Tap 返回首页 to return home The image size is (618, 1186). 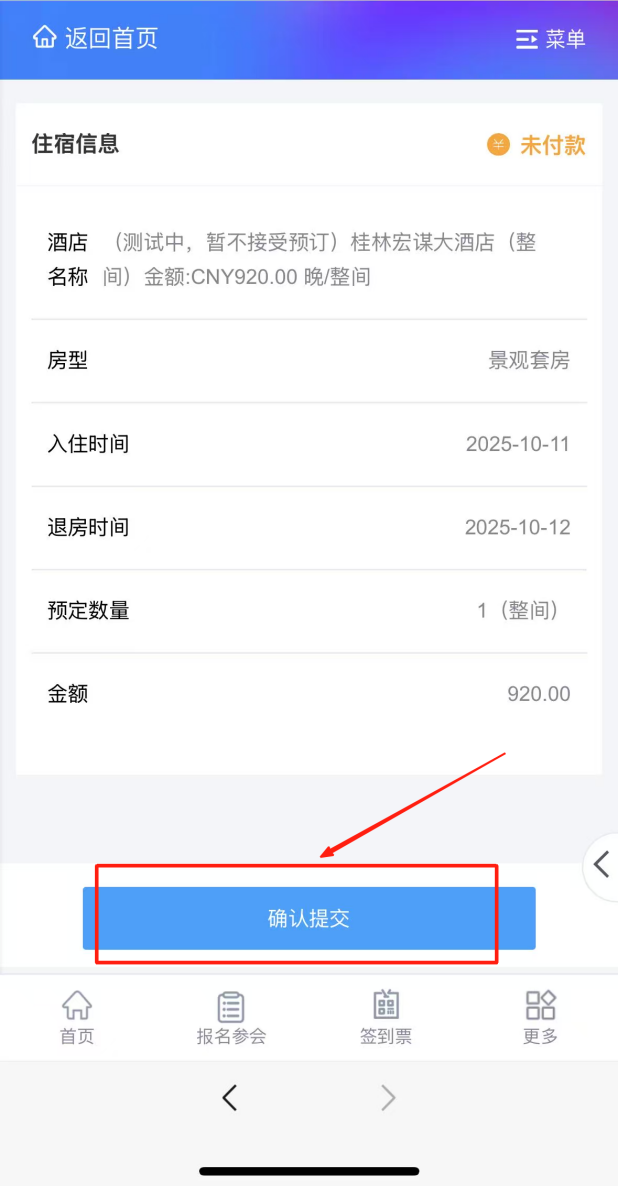96,39
